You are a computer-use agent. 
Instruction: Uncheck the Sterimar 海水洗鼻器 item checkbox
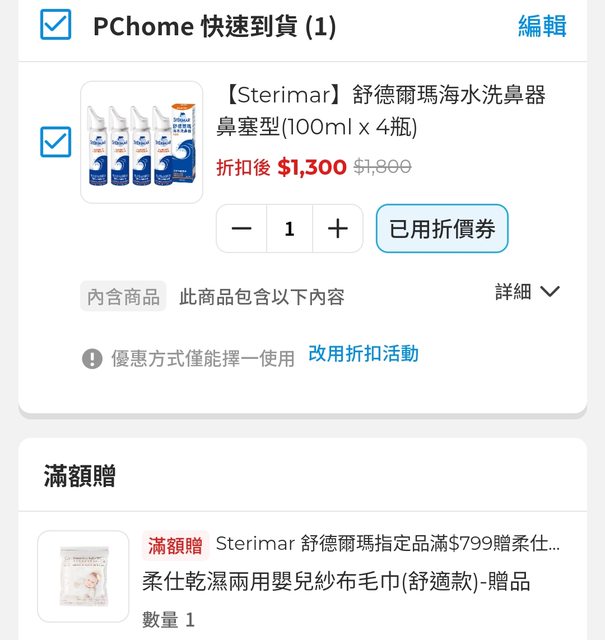55,142
